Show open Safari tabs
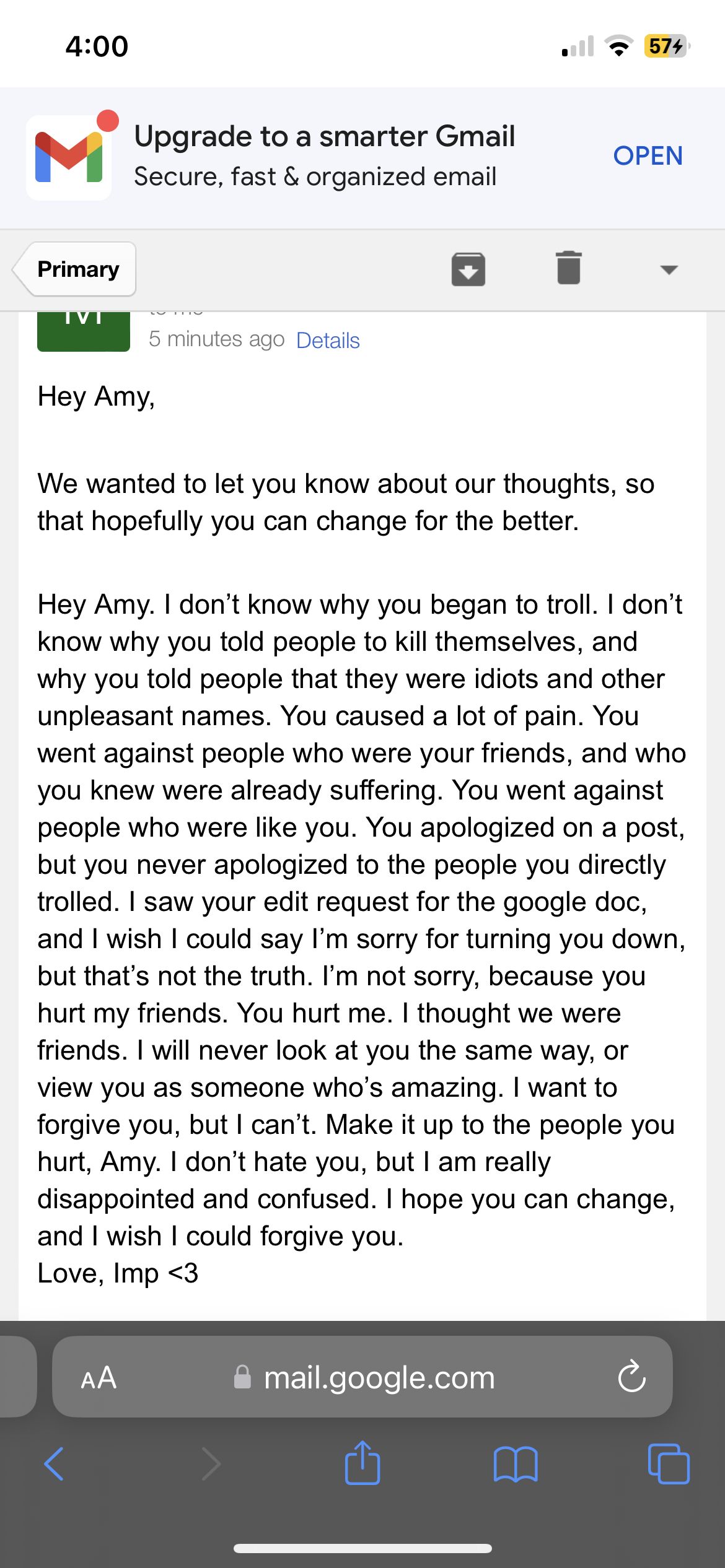 click(x=668, y=1464)
